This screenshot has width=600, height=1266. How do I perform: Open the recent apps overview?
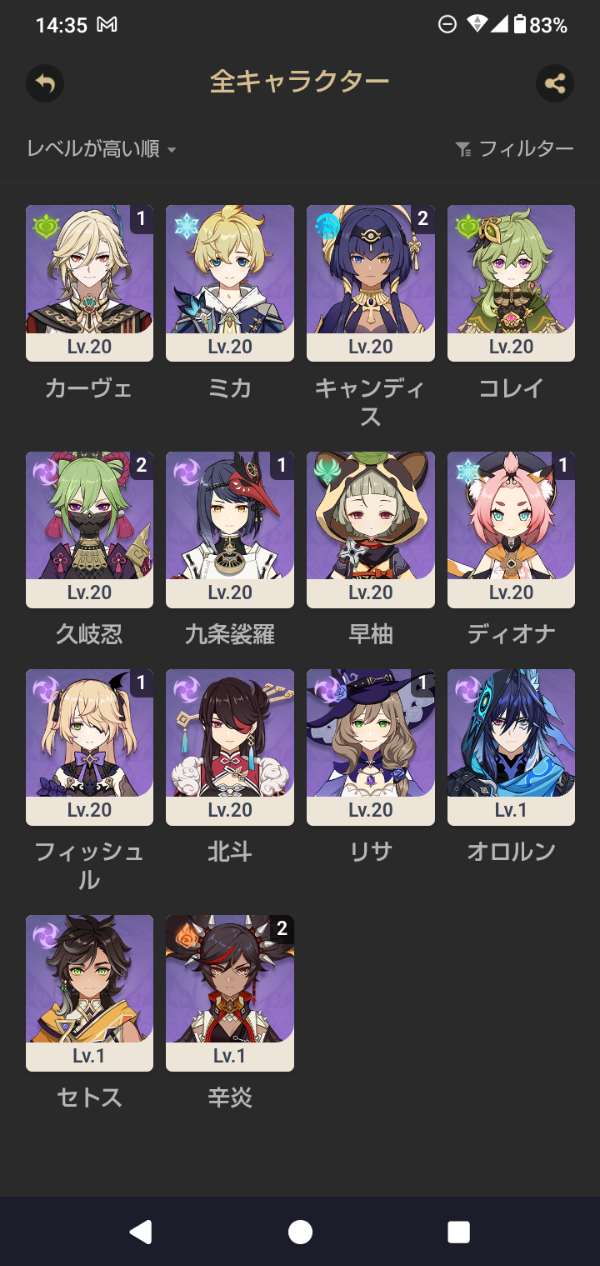pos(458,1232)
